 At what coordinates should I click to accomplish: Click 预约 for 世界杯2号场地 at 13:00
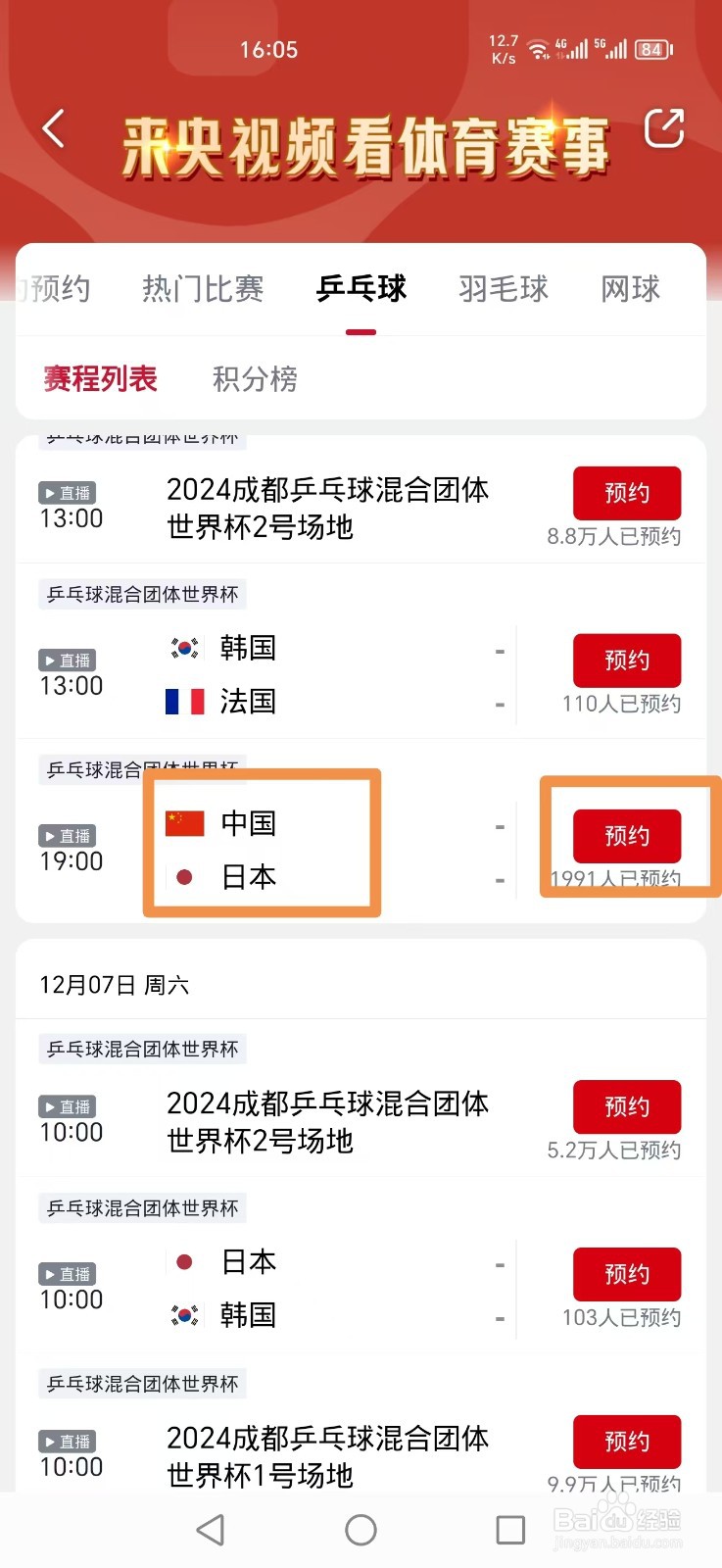(x=627, y=493)
